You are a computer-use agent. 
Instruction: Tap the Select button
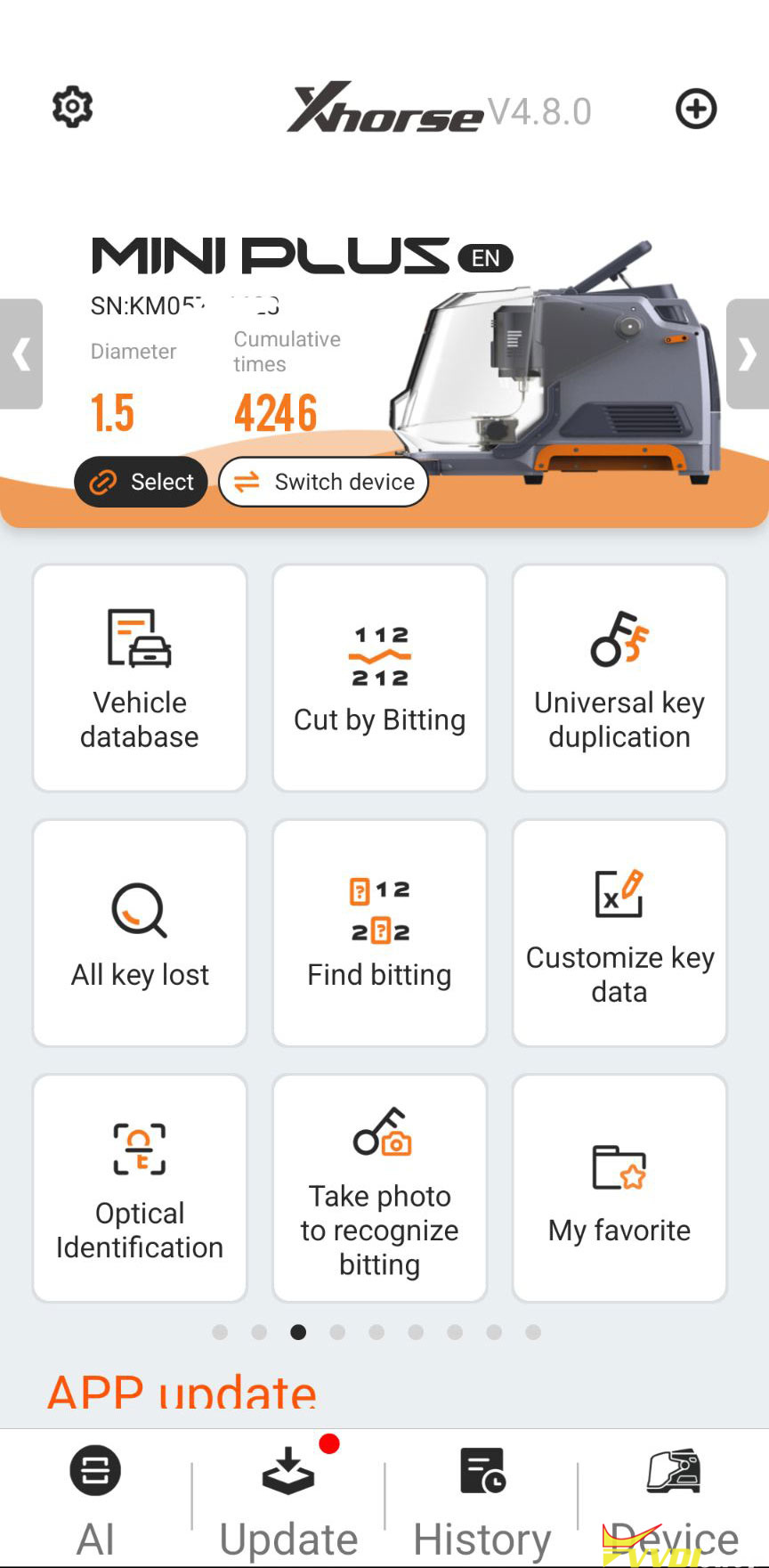(x=142, y=482)
